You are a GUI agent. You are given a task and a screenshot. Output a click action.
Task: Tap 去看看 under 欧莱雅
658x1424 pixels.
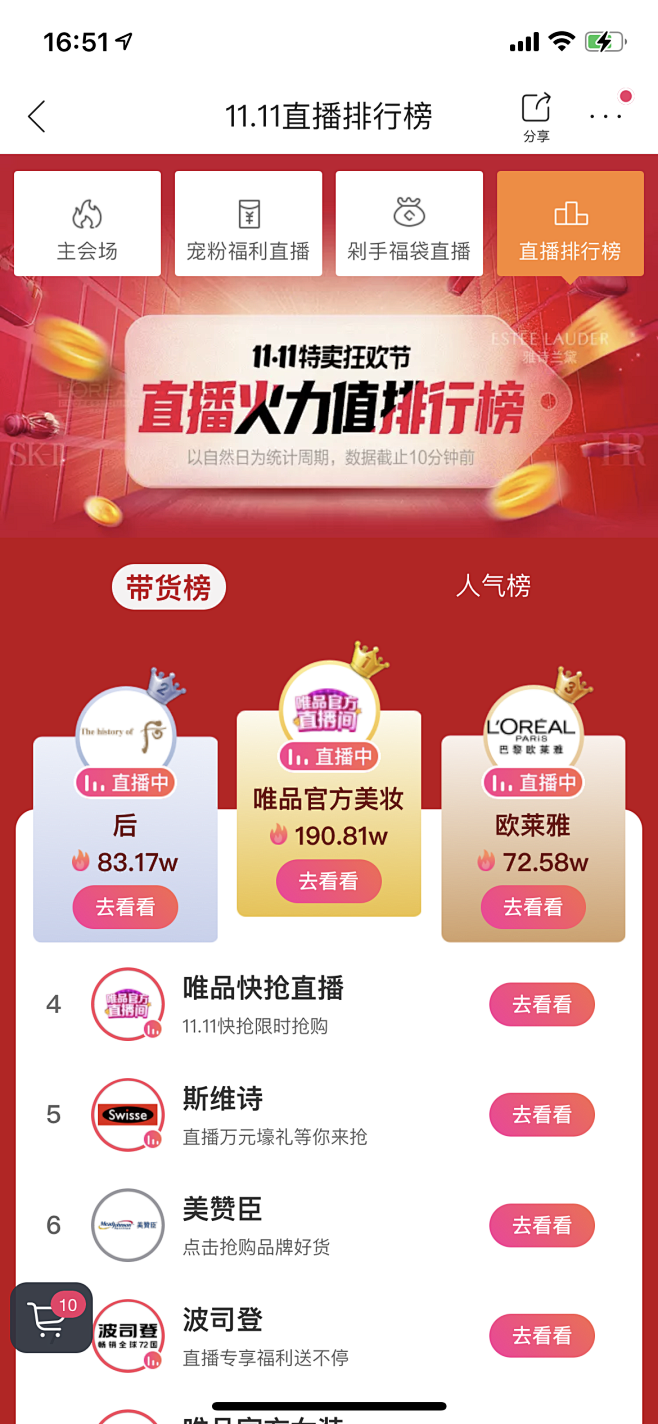click(533, 907)
